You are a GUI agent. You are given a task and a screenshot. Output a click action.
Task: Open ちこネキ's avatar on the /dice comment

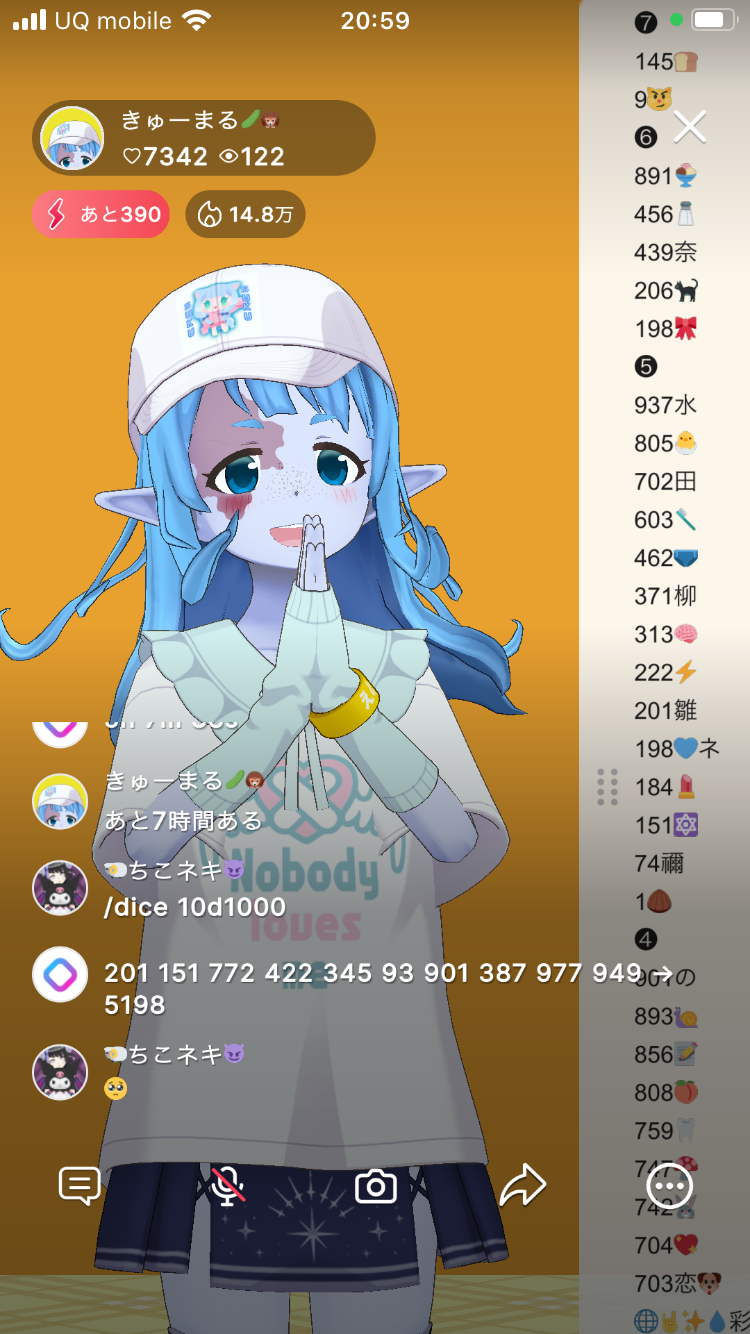pos(60,888)
